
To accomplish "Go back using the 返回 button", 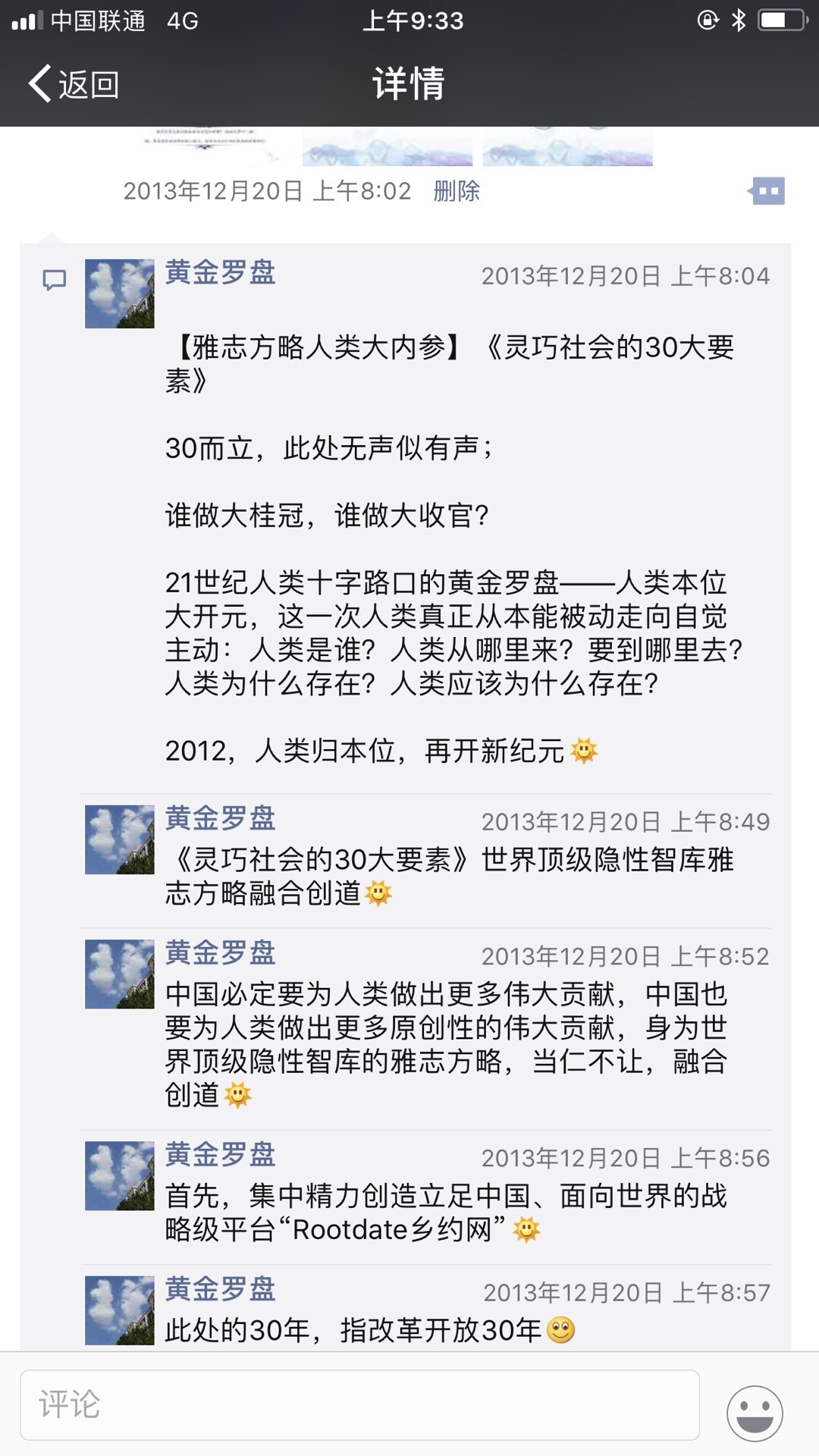I will (x=74, y=84).
